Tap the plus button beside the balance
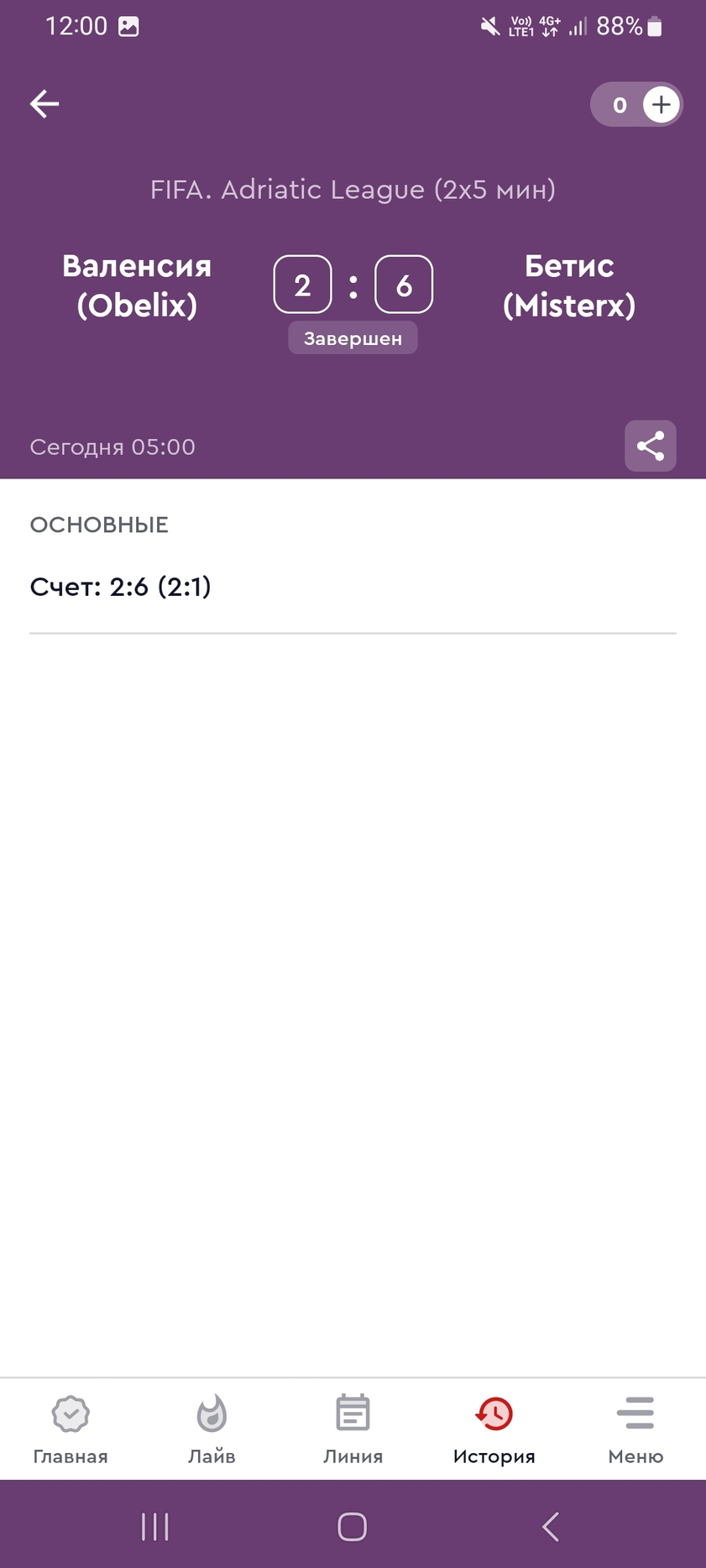This screenshot has height=1568, width=706. (x=662, y=105)
